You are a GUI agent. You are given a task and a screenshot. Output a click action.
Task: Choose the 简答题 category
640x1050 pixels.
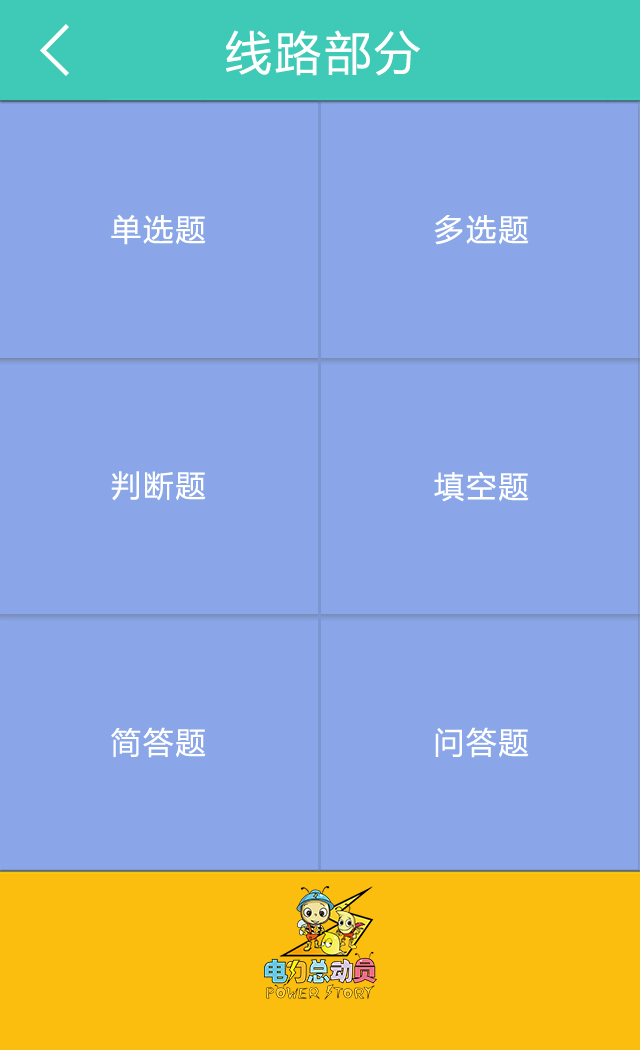159,743
